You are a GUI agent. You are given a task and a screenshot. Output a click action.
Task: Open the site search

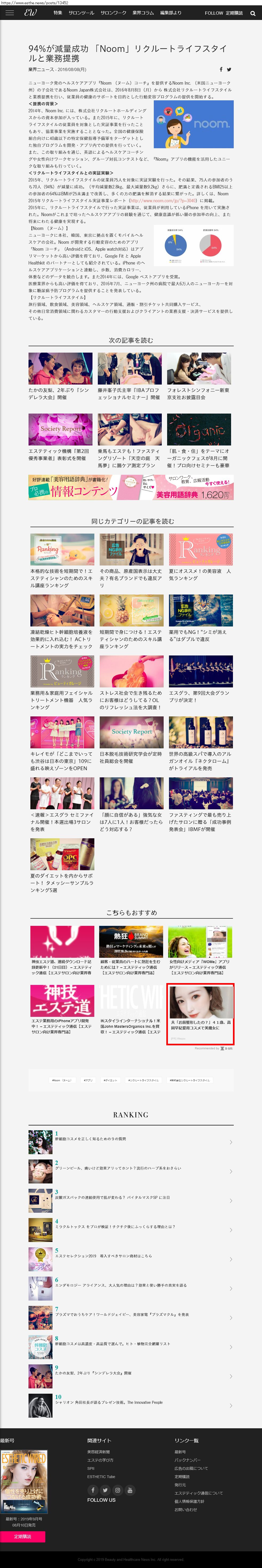(x=252, y=13)
